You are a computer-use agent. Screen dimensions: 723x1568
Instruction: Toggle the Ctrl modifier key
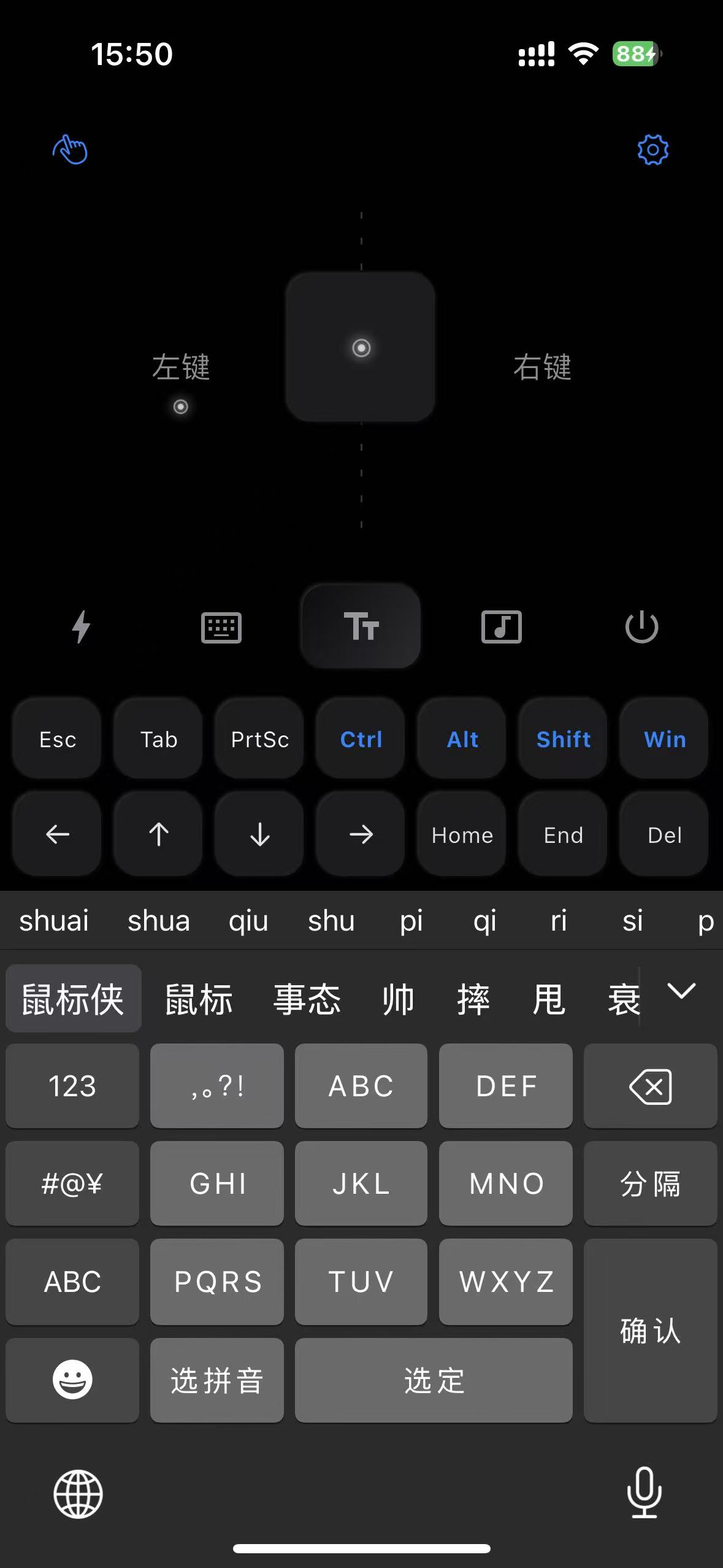tap(361, 739)
